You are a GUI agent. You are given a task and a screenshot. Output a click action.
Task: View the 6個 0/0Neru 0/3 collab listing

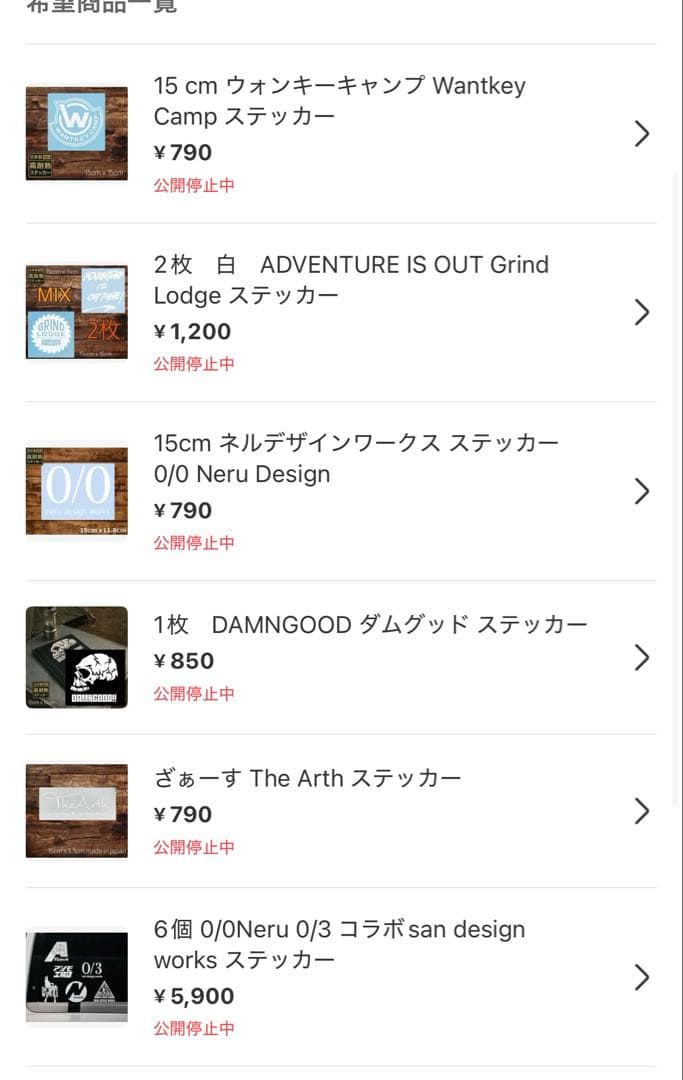[340, 976]
